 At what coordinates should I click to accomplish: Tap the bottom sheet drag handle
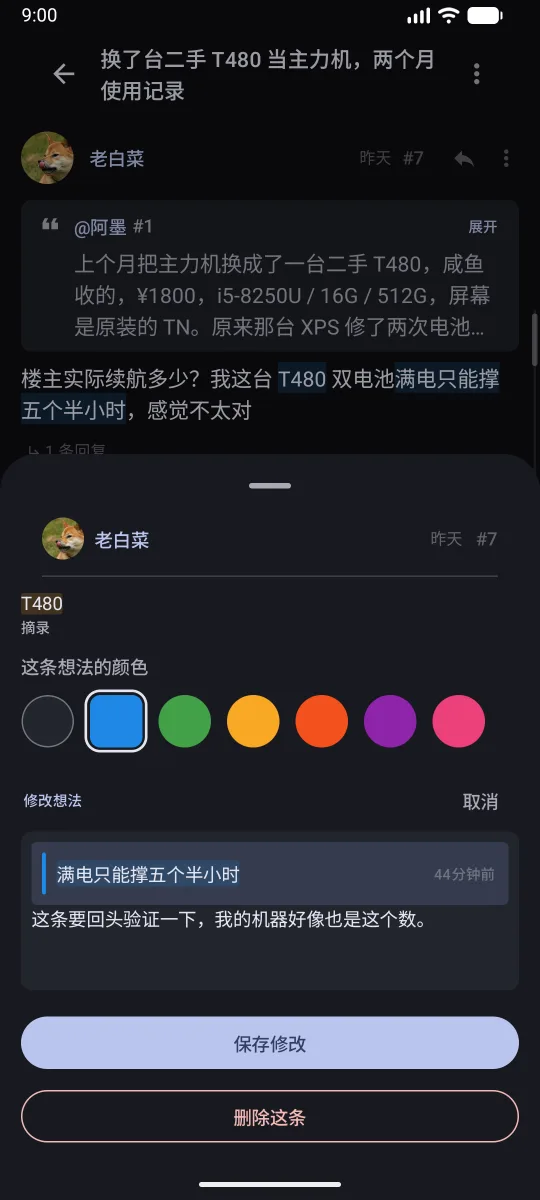pos(270,486)
